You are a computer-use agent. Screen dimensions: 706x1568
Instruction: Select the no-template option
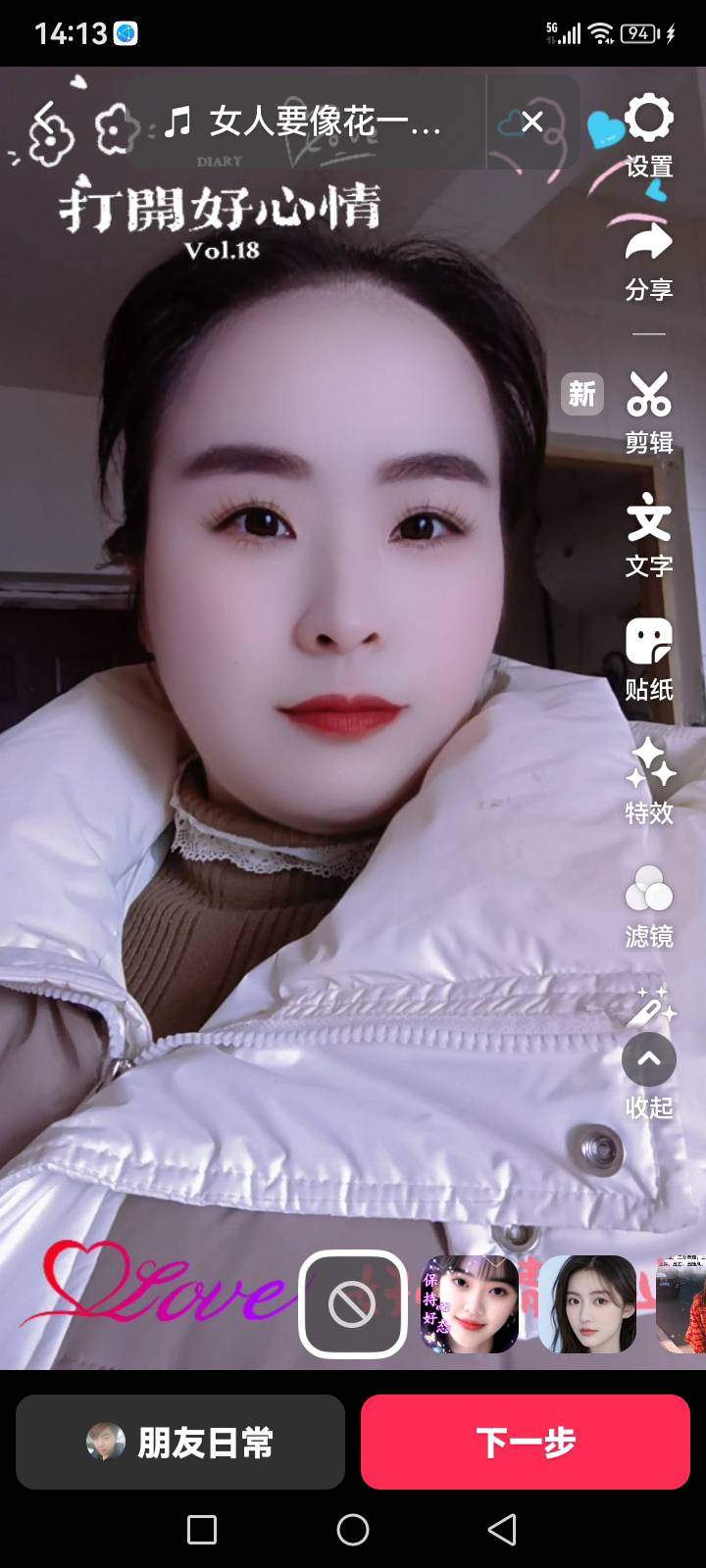[x=352, y=1304]
